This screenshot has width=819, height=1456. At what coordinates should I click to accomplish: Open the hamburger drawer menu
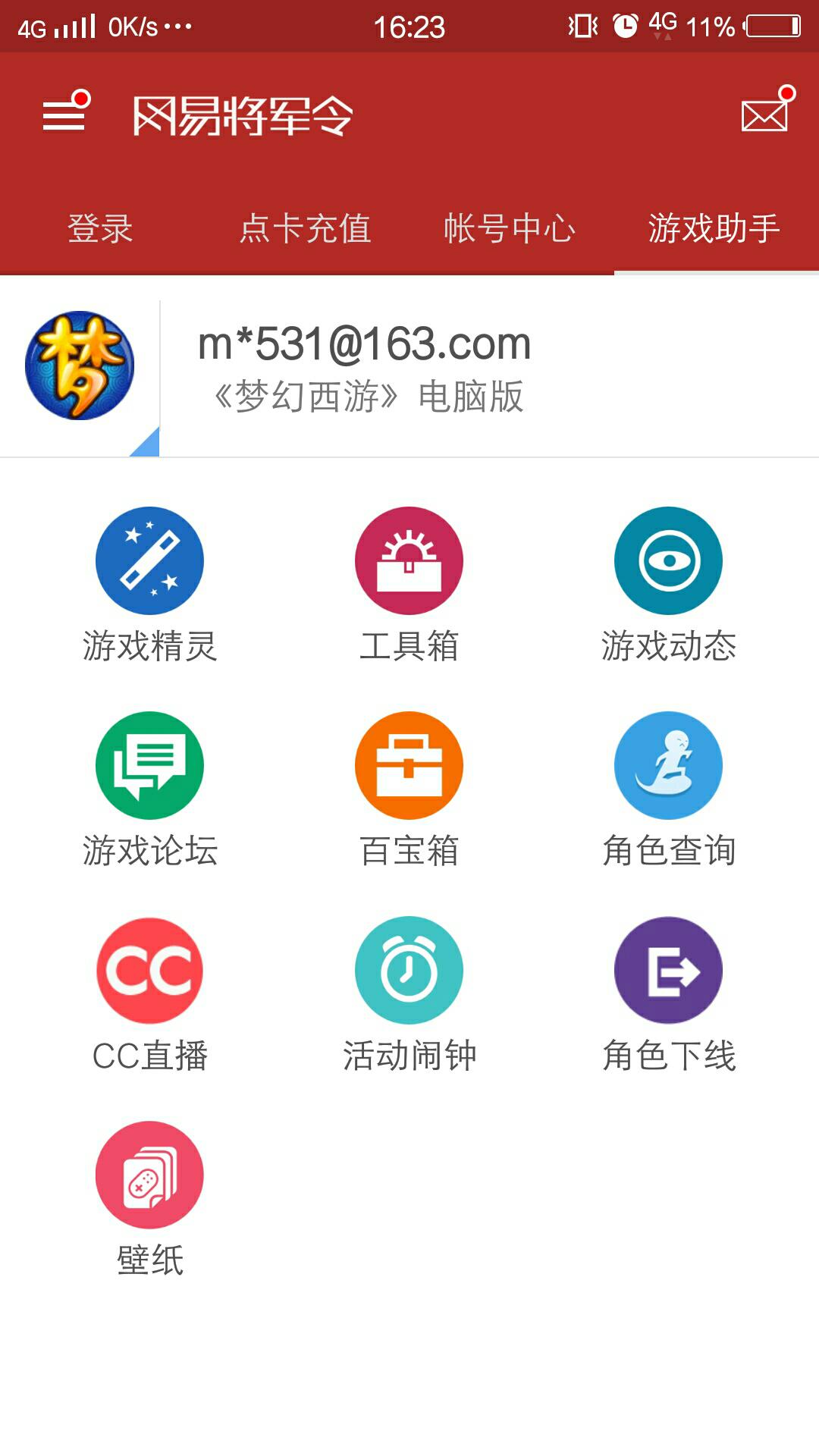(x=64, y=115)
